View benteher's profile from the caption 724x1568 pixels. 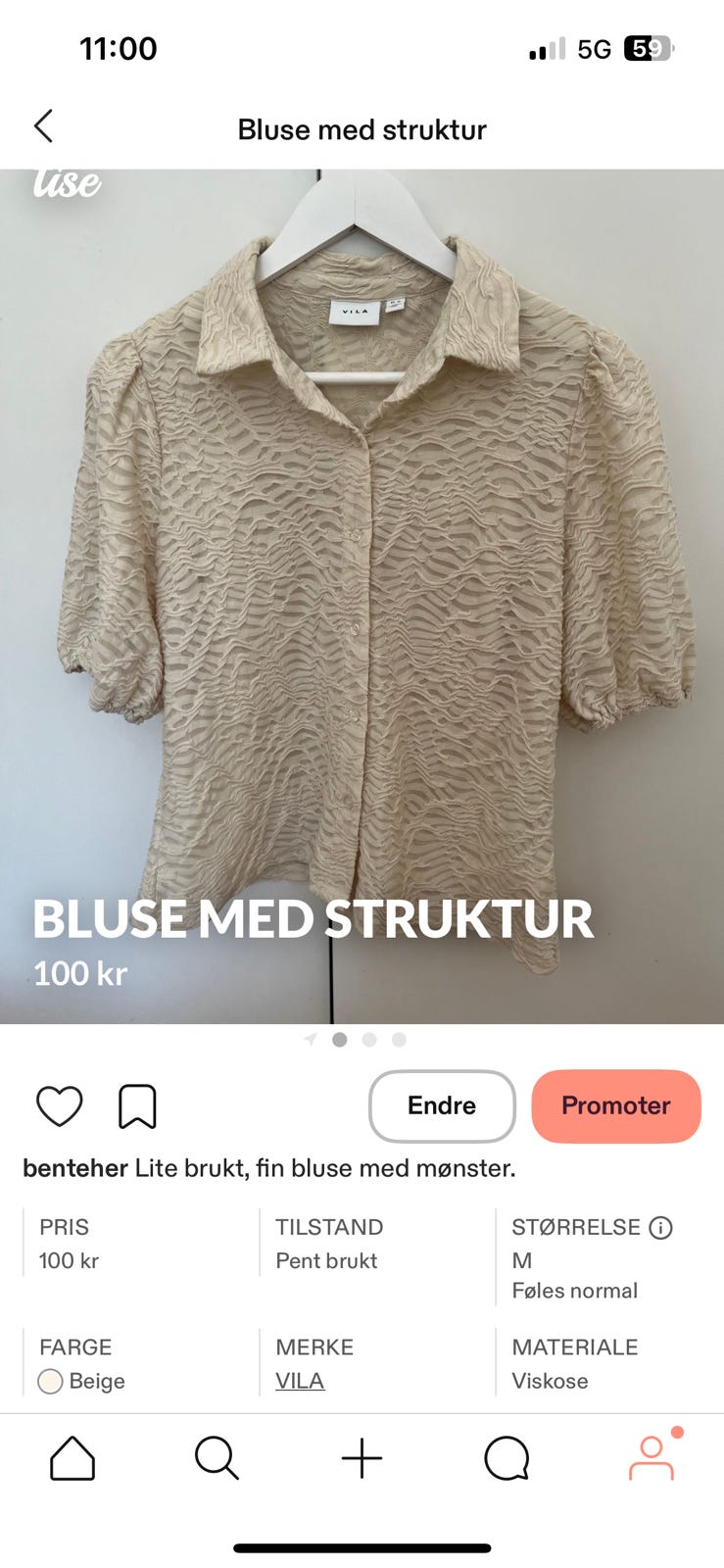point(73,1168)
